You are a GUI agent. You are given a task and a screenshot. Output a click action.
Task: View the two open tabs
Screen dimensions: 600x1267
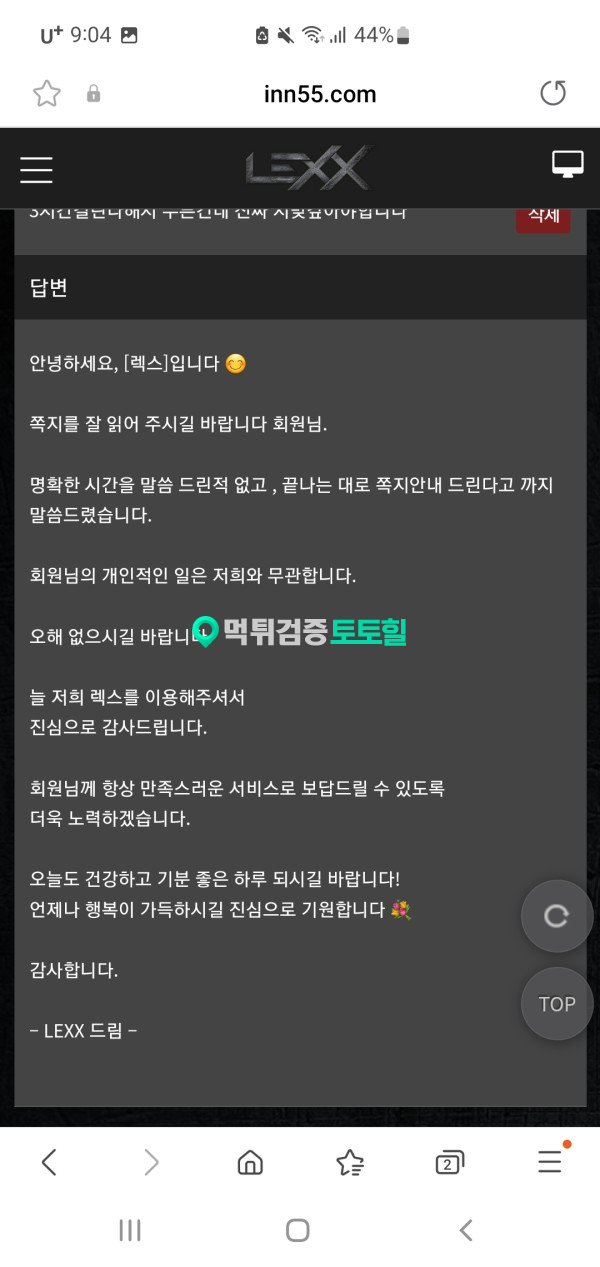[x=449, y=1162]
